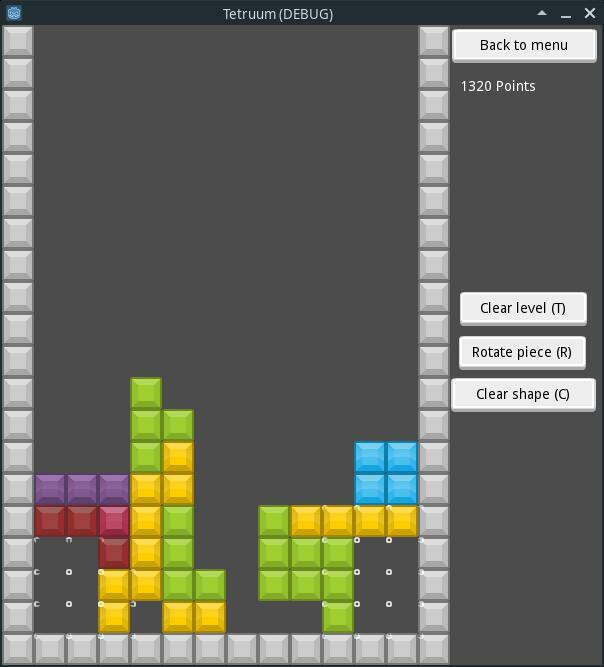Viewport: 604px width, 667px height.
Task: Close the Tetruum window
Action: click(589, 13)
